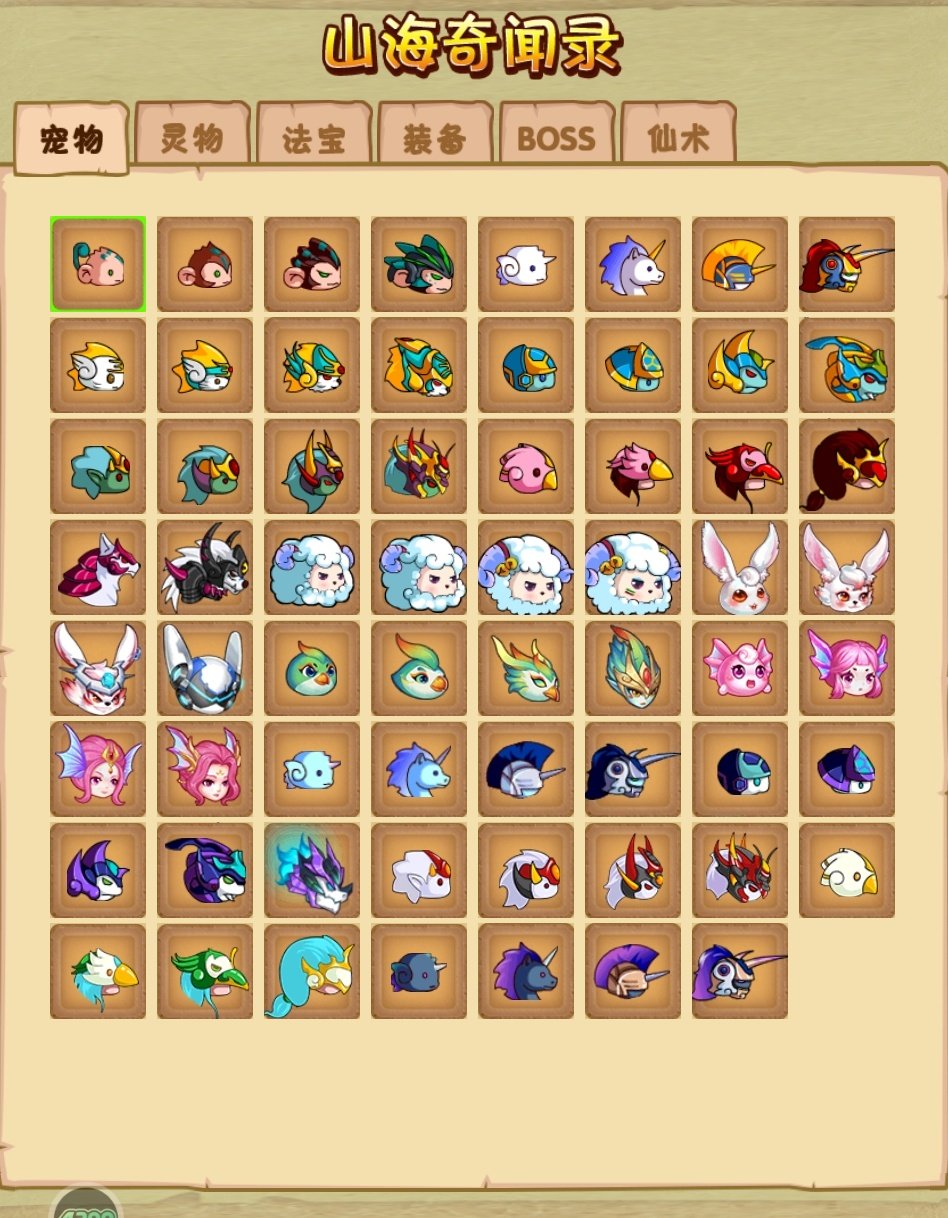Select the green-highlighted baby monkey pet
The width and height of the screenshot is (948, 1218).
pos(98,264)
